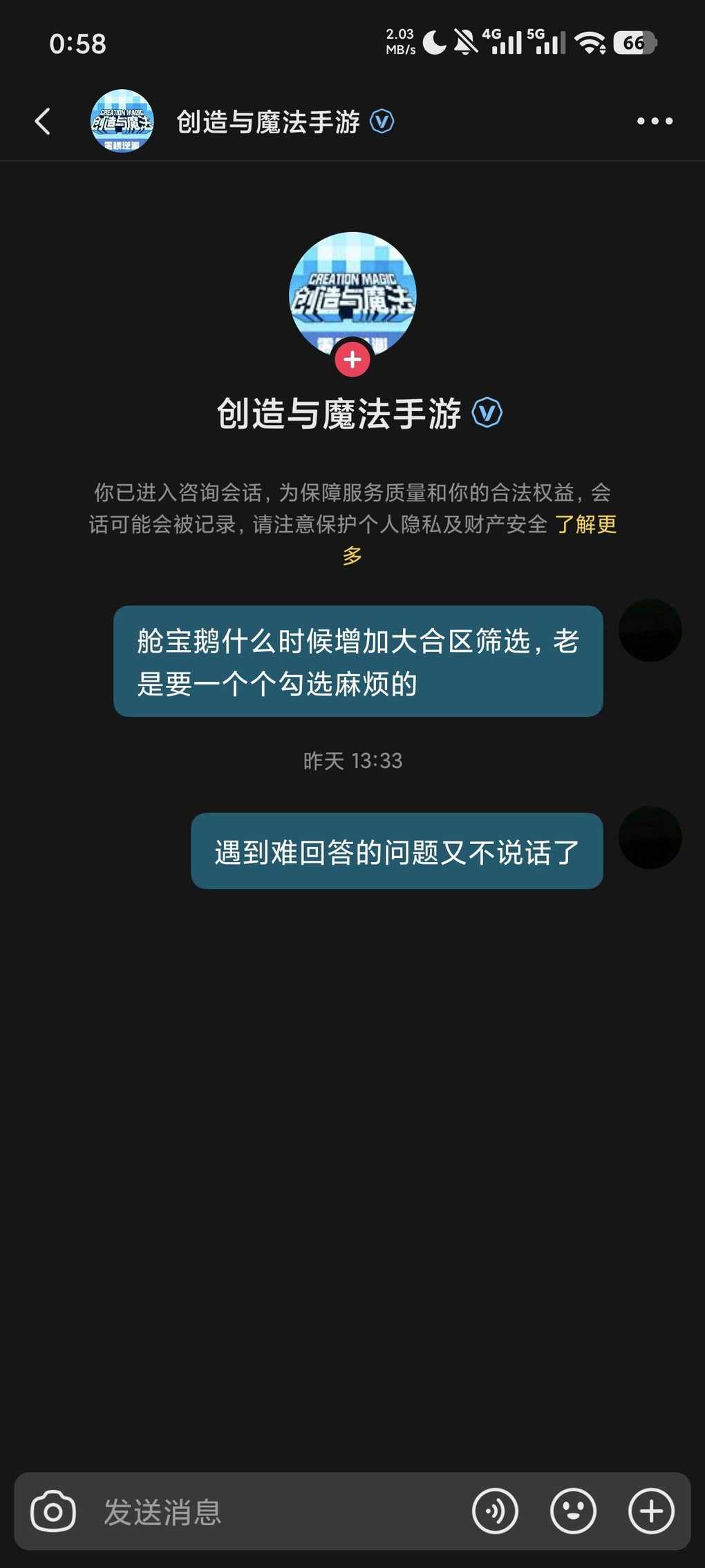Image resolution: width=705 pixels, height=1568 pixels.
Task: Follow 创造与魔法手游 with the red plus badge
Action: click(352, 360)
